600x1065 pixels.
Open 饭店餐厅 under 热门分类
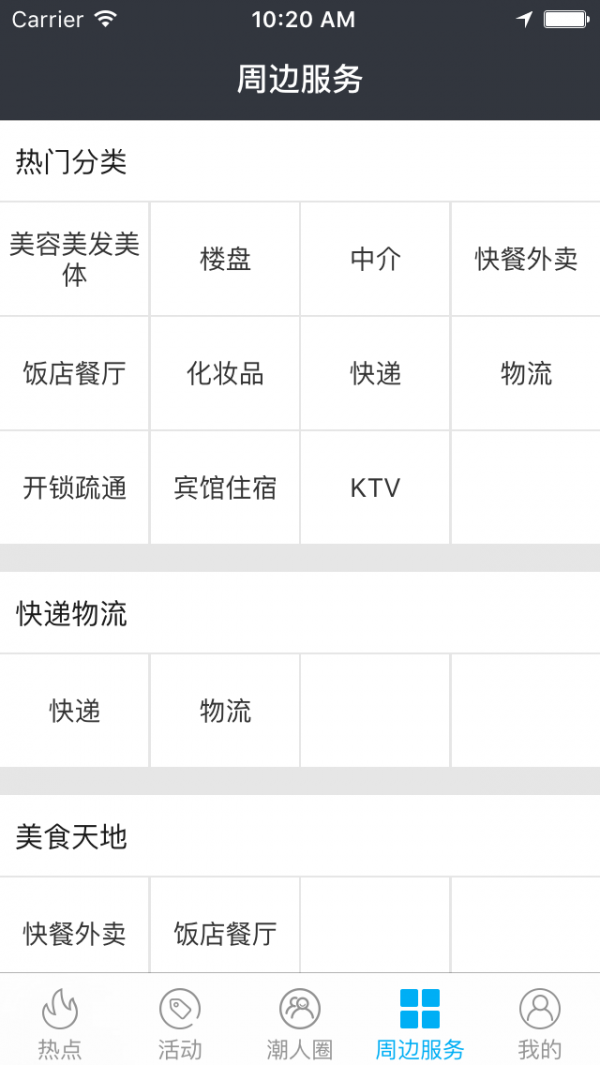[74, 373]
